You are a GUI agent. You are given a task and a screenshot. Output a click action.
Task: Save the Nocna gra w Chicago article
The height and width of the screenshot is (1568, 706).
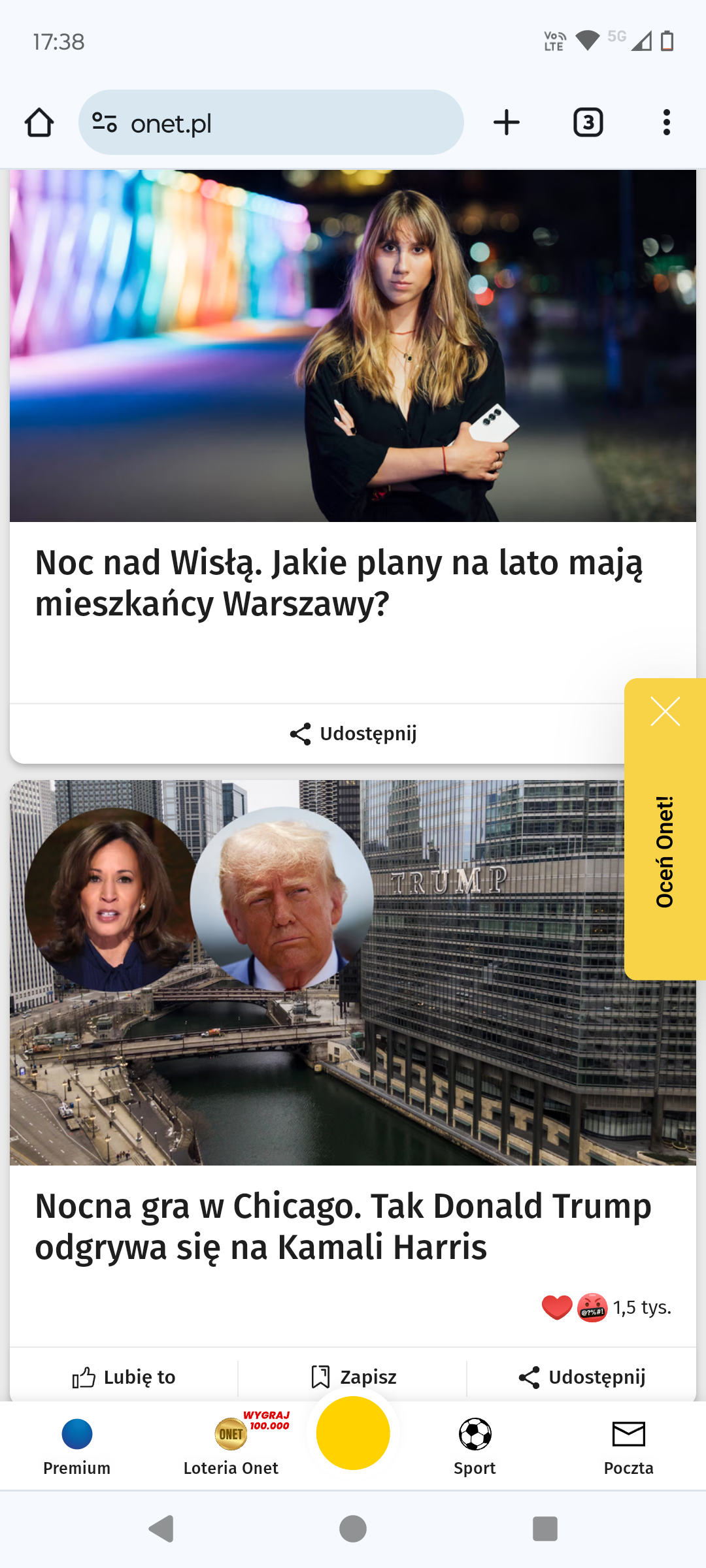(354, 1377)
